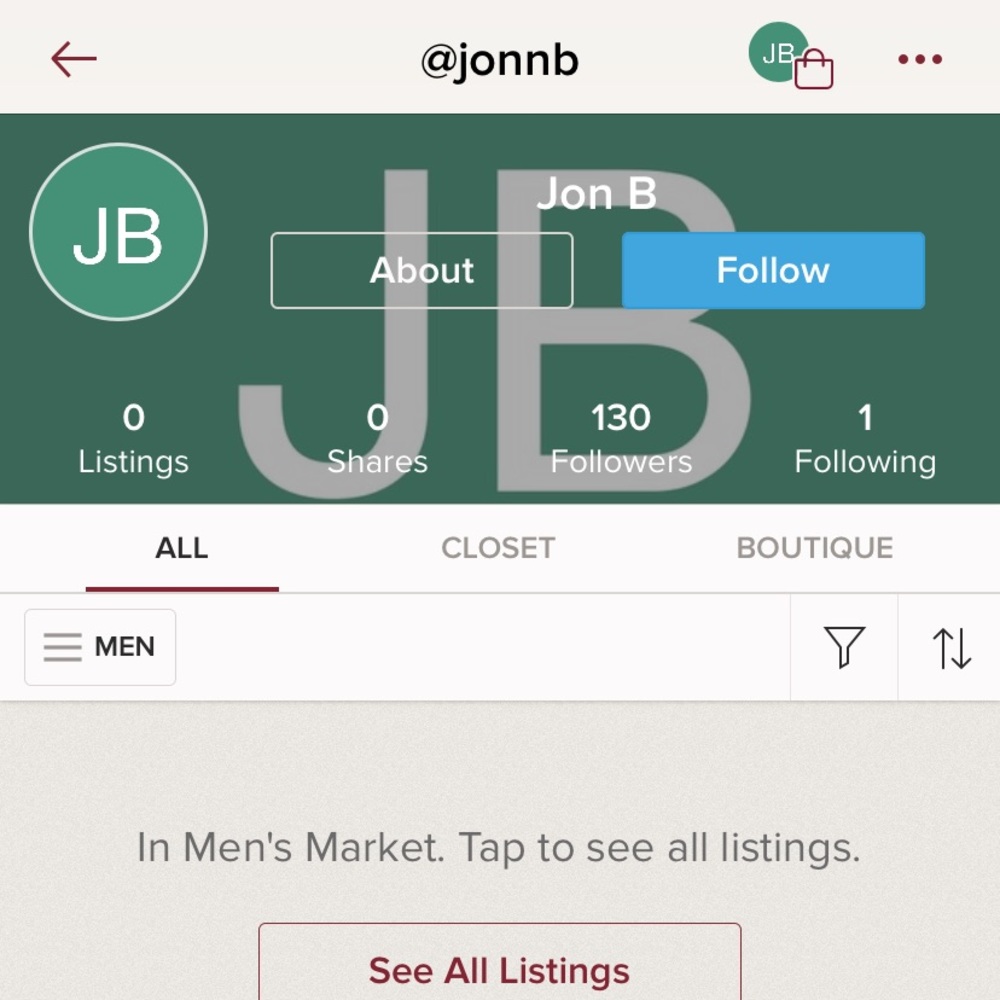
Task: View the Following list
Action: [865, 438]
